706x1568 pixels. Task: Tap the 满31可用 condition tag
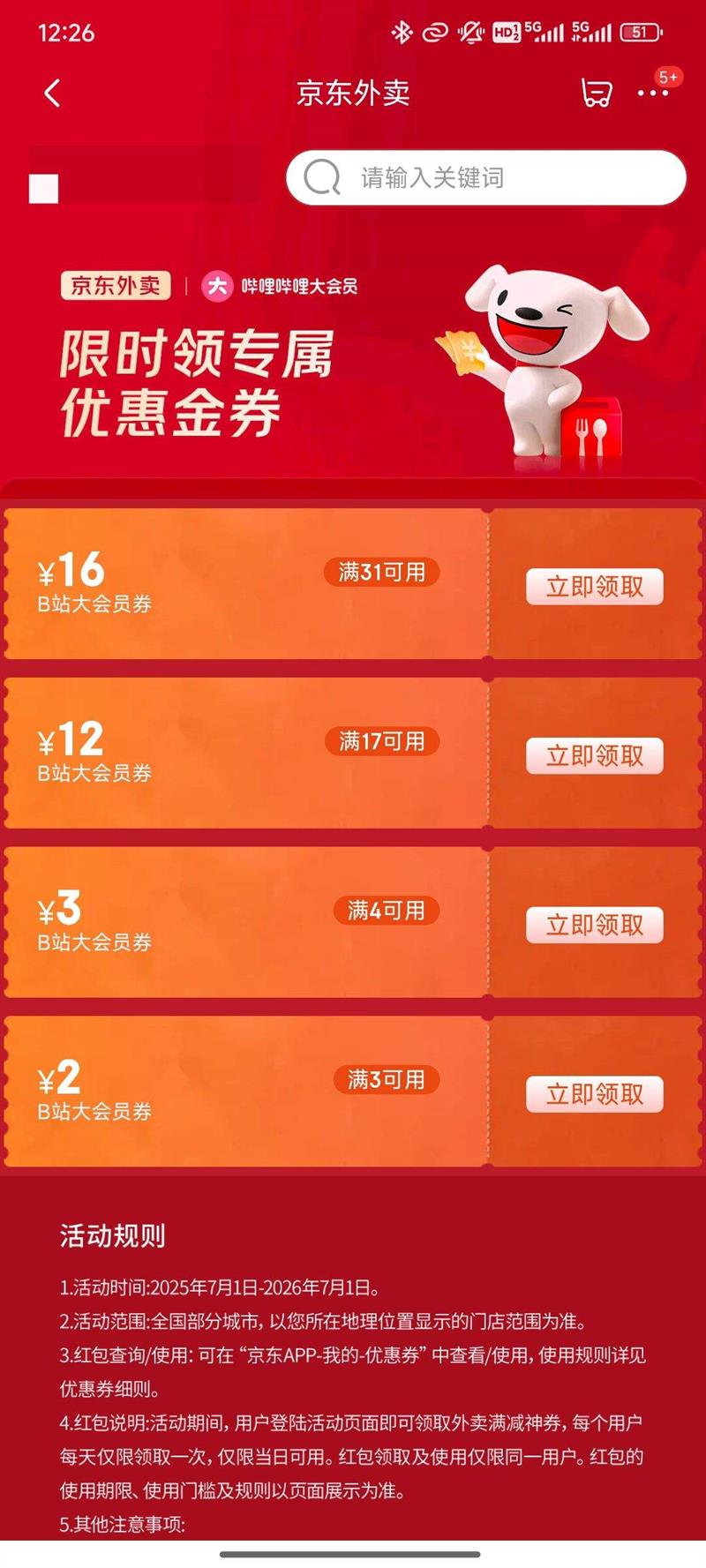click(381, 572)
